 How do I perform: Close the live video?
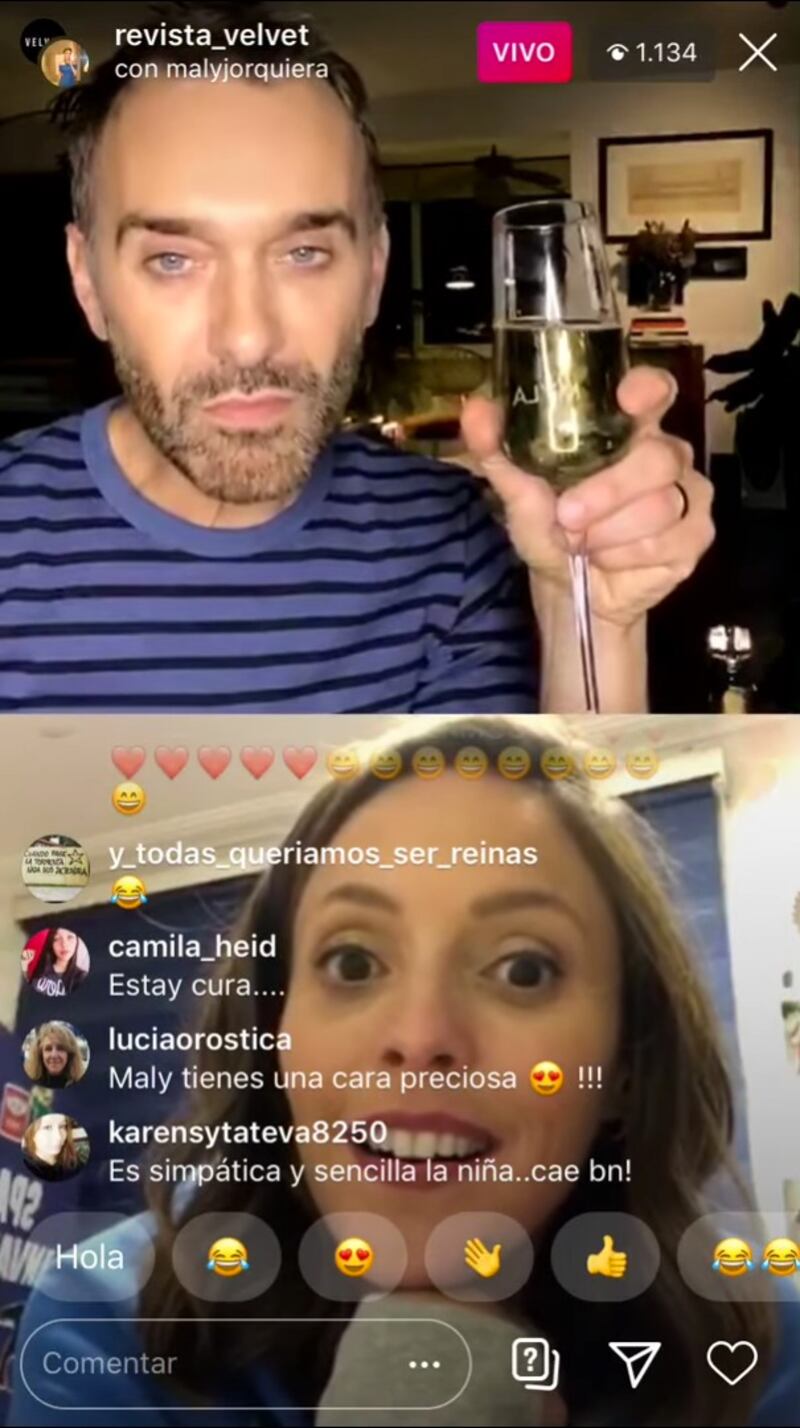coord(757,52)
